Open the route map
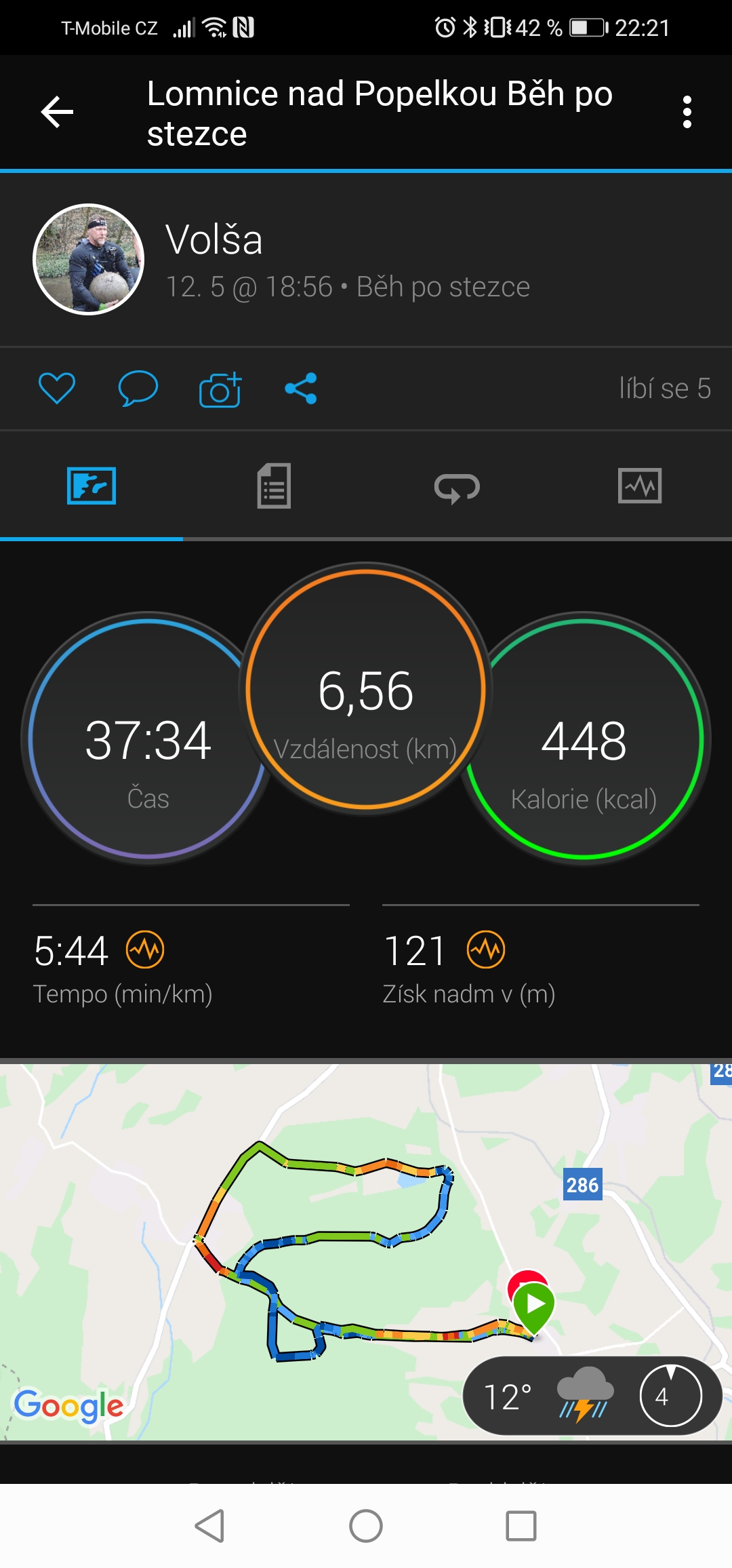Image resolution: width=732 pixels, height=1568 pixels. point(366,1252)
